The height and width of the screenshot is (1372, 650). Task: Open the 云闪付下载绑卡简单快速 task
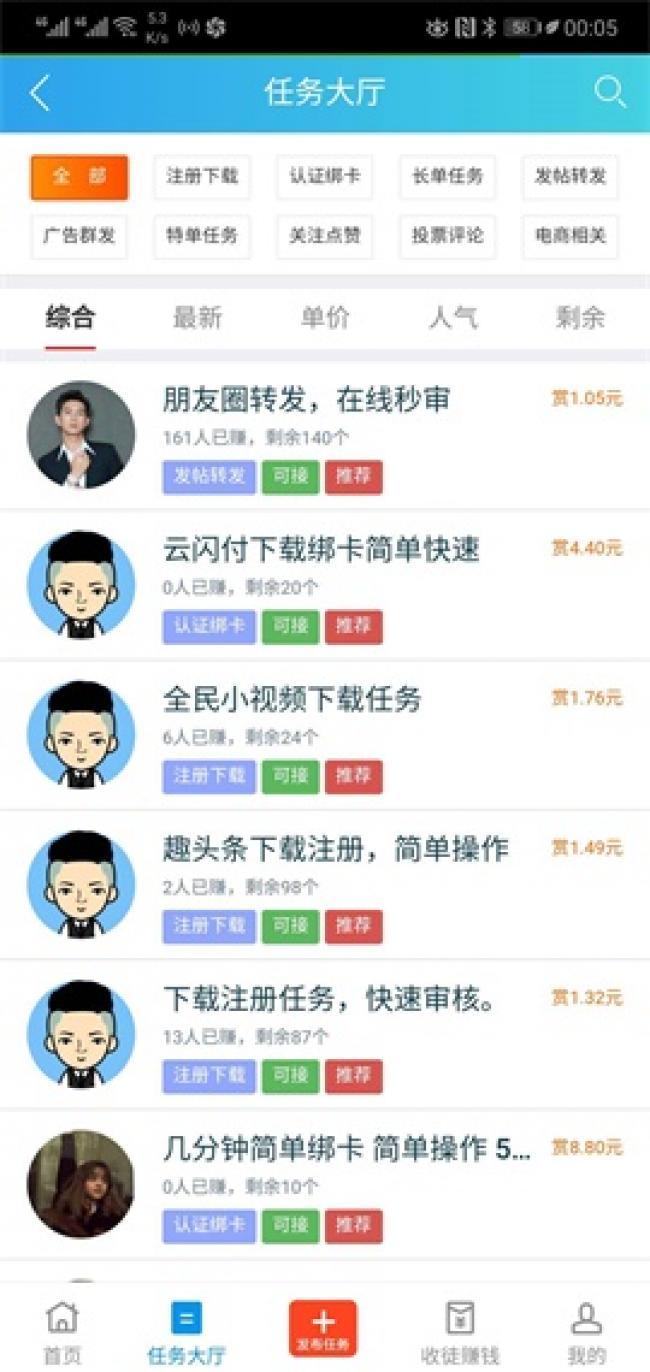(x=321, y=549)
